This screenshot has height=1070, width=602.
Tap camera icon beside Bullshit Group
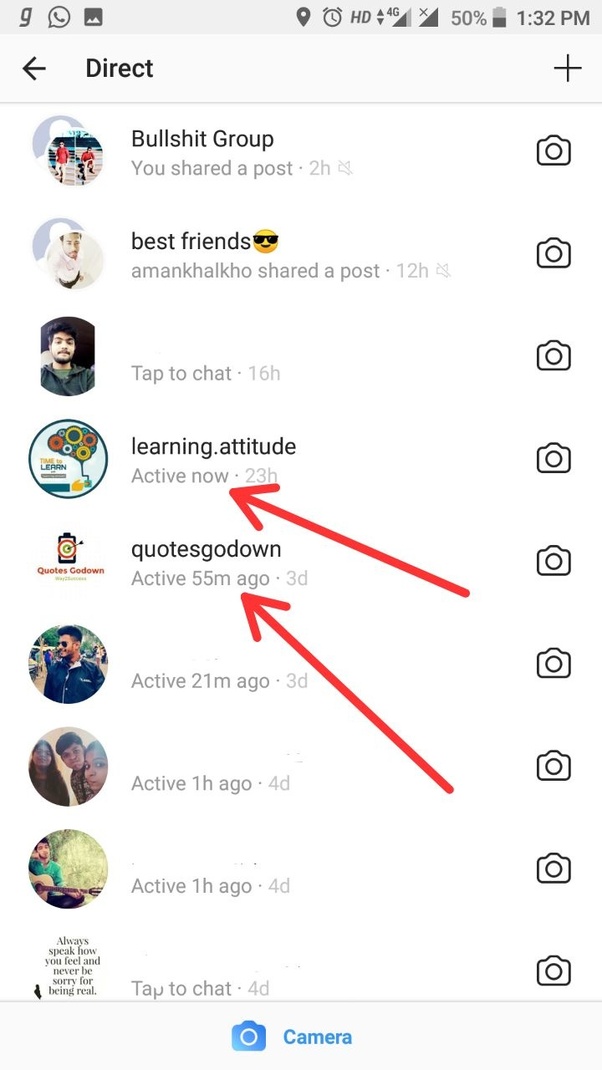(x=553, y=152)
